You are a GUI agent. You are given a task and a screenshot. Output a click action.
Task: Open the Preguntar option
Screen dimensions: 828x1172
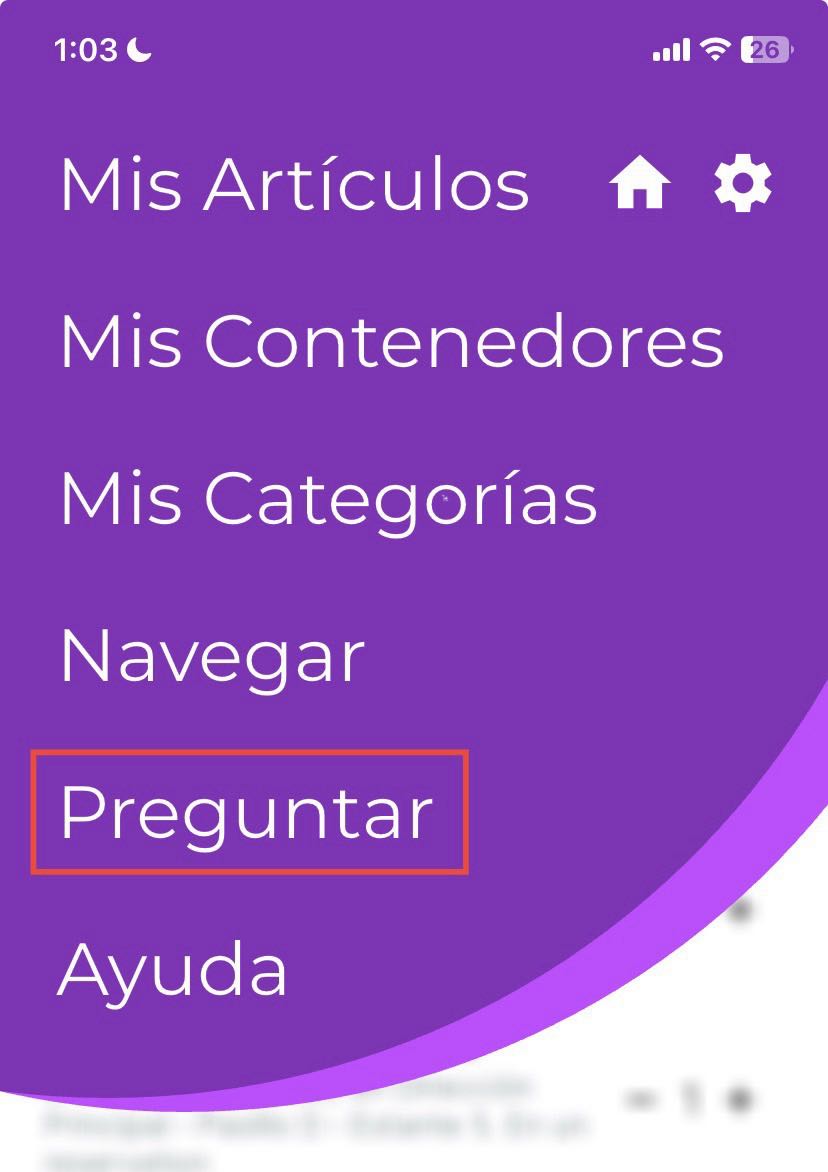tap(247, 812)
